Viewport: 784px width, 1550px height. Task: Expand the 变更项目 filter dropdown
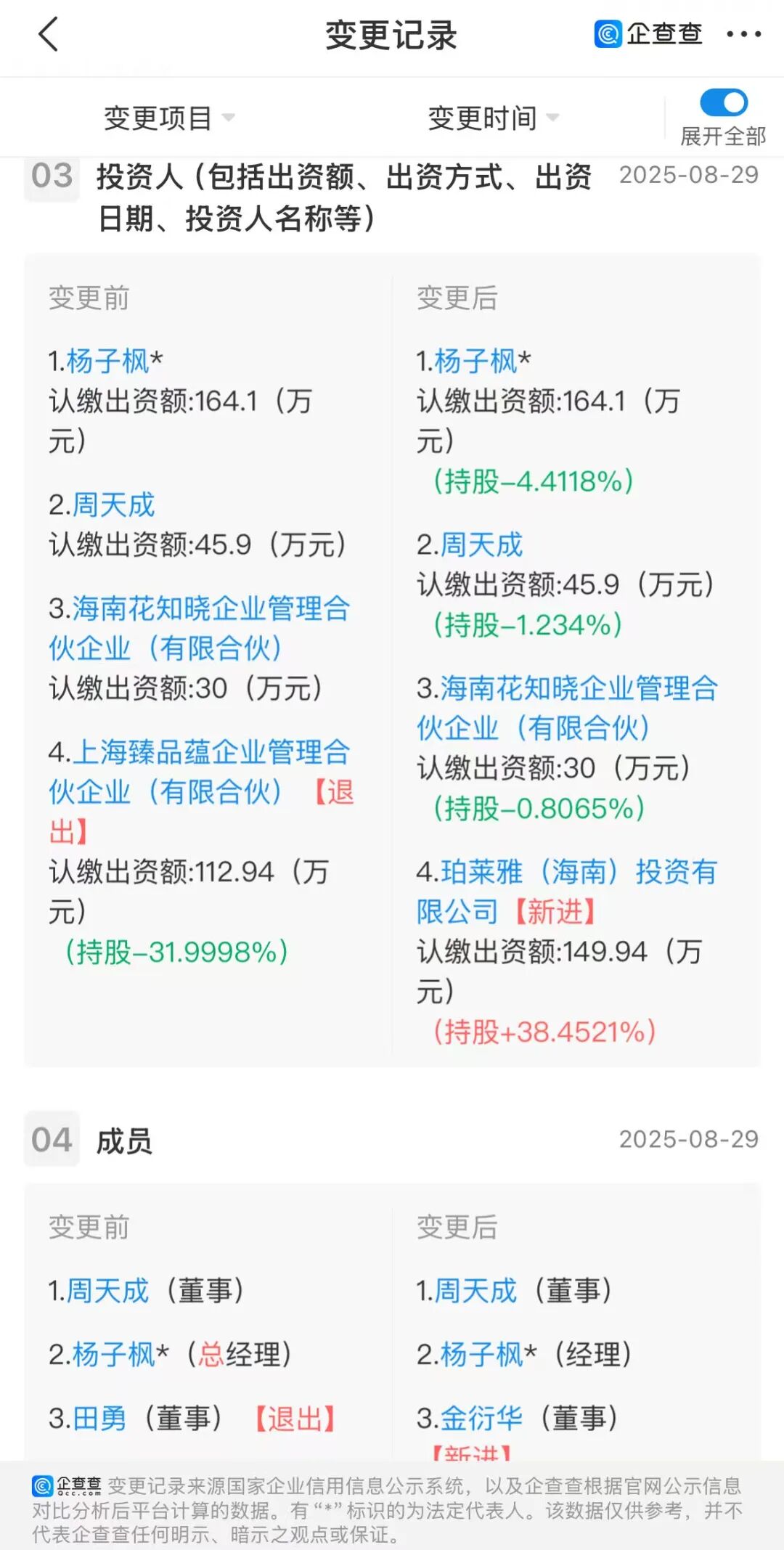[x=168, y=118]
